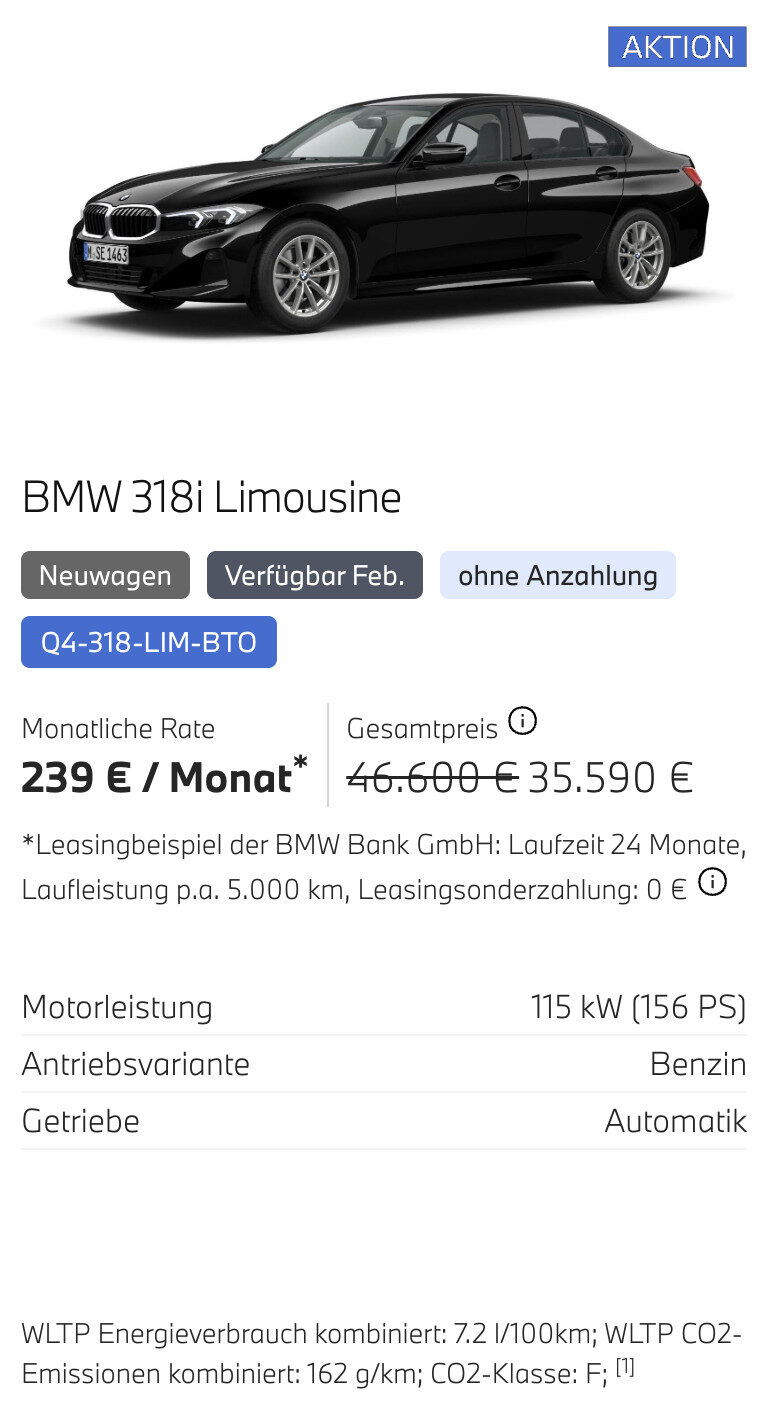772x1426 pixels.
Task: Expand the Antriebsvariante specification row
Action: [385, 1063]
